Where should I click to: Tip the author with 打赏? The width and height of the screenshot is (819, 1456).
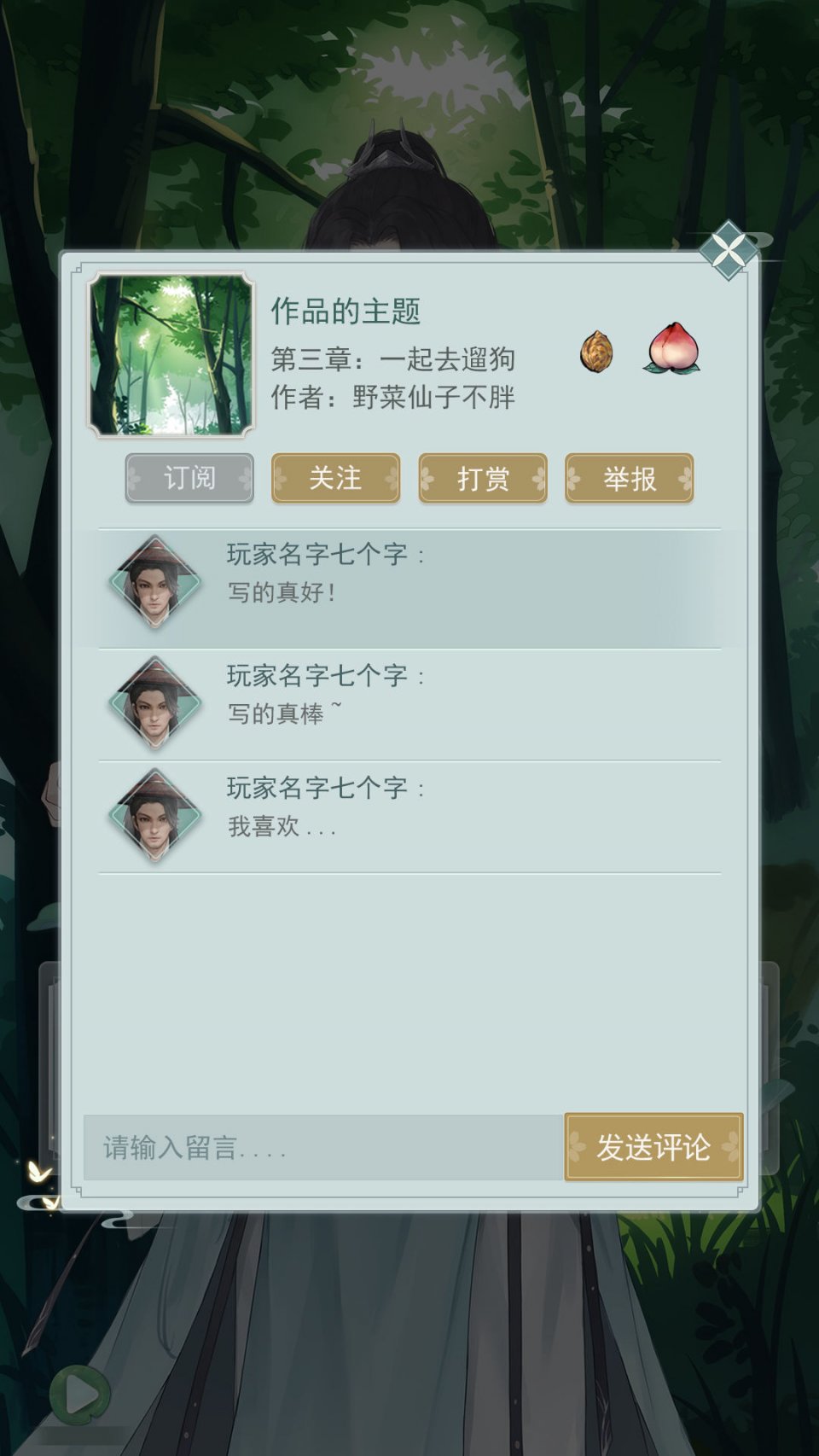pos(483,478)
